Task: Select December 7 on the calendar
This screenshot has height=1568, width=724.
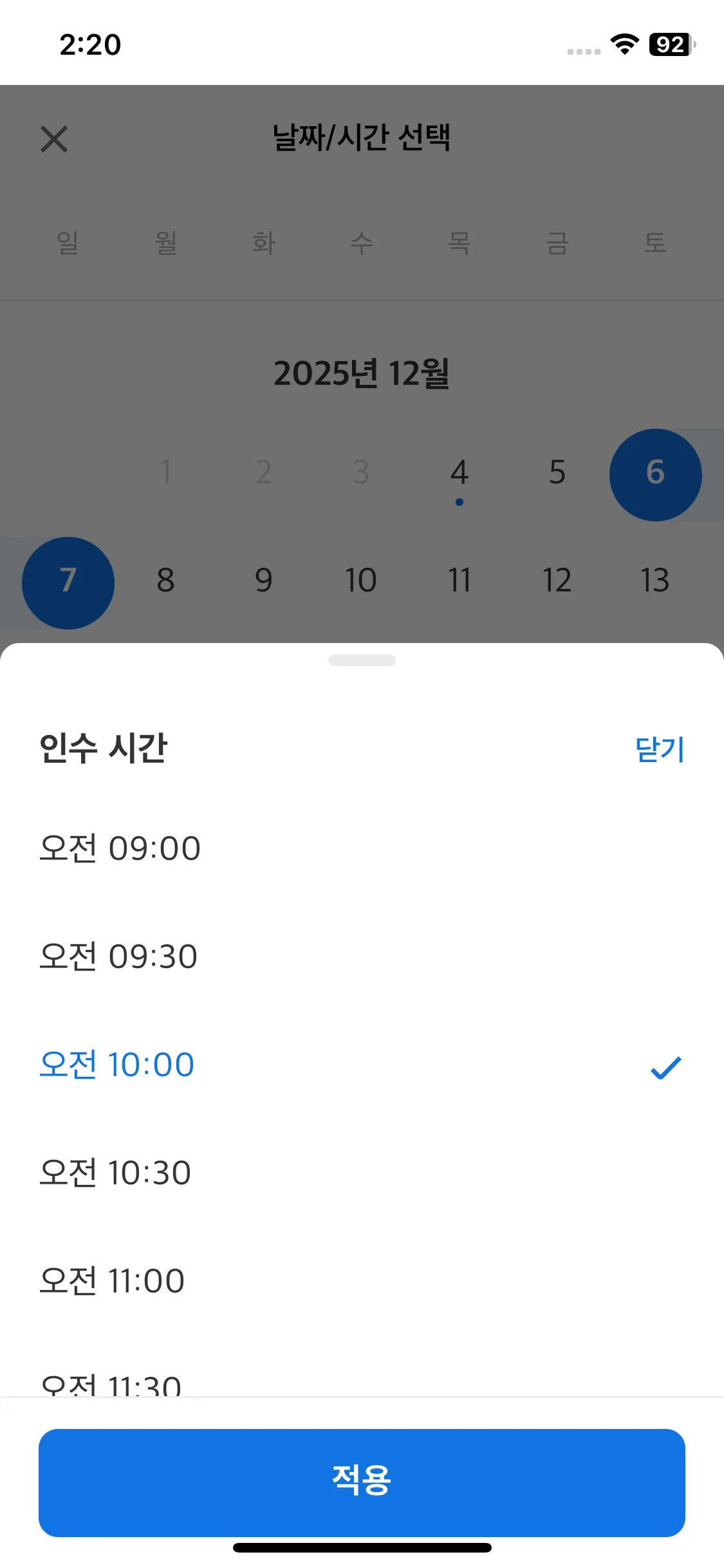Action: click(68, 583)
